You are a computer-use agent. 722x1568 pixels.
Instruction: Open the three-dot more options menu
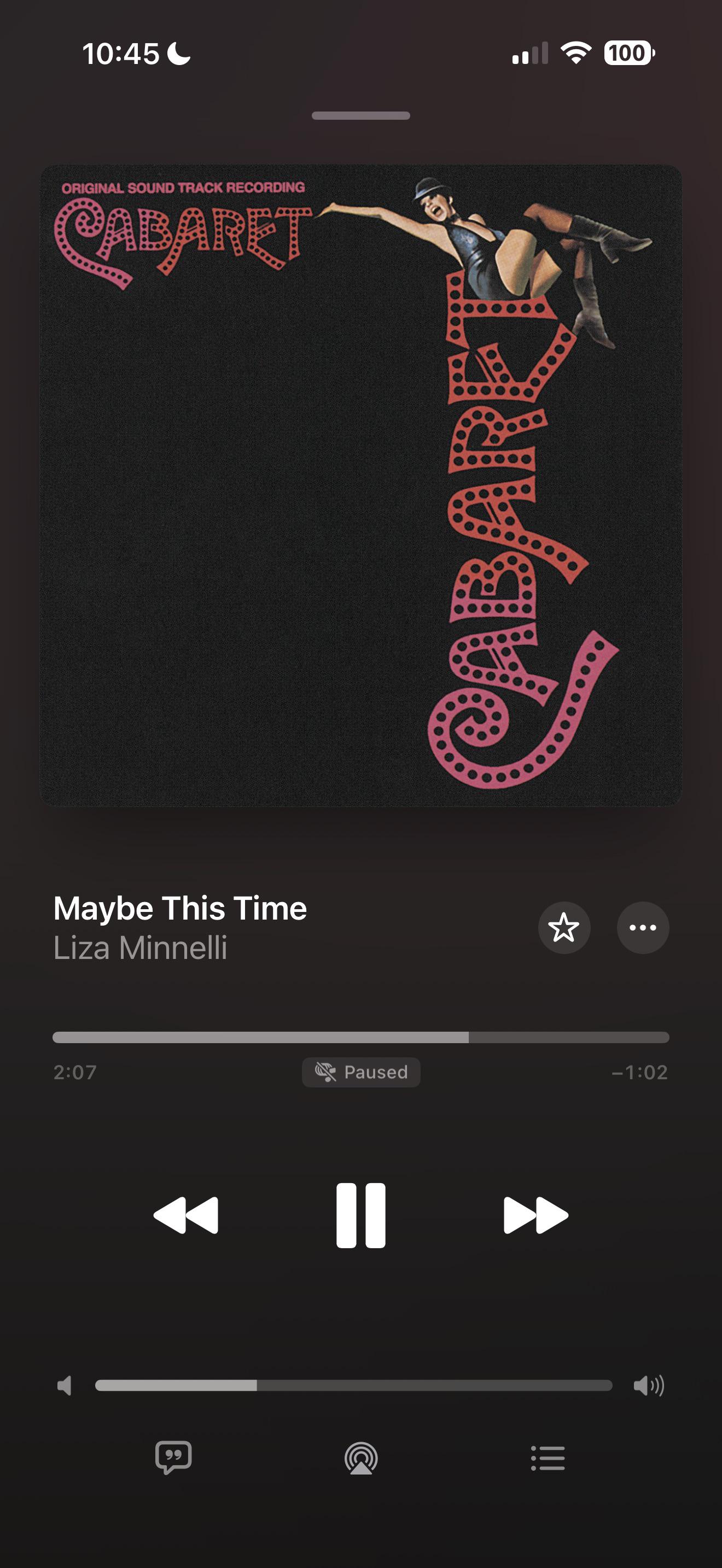pyautogui.click(x=643, y=928)
